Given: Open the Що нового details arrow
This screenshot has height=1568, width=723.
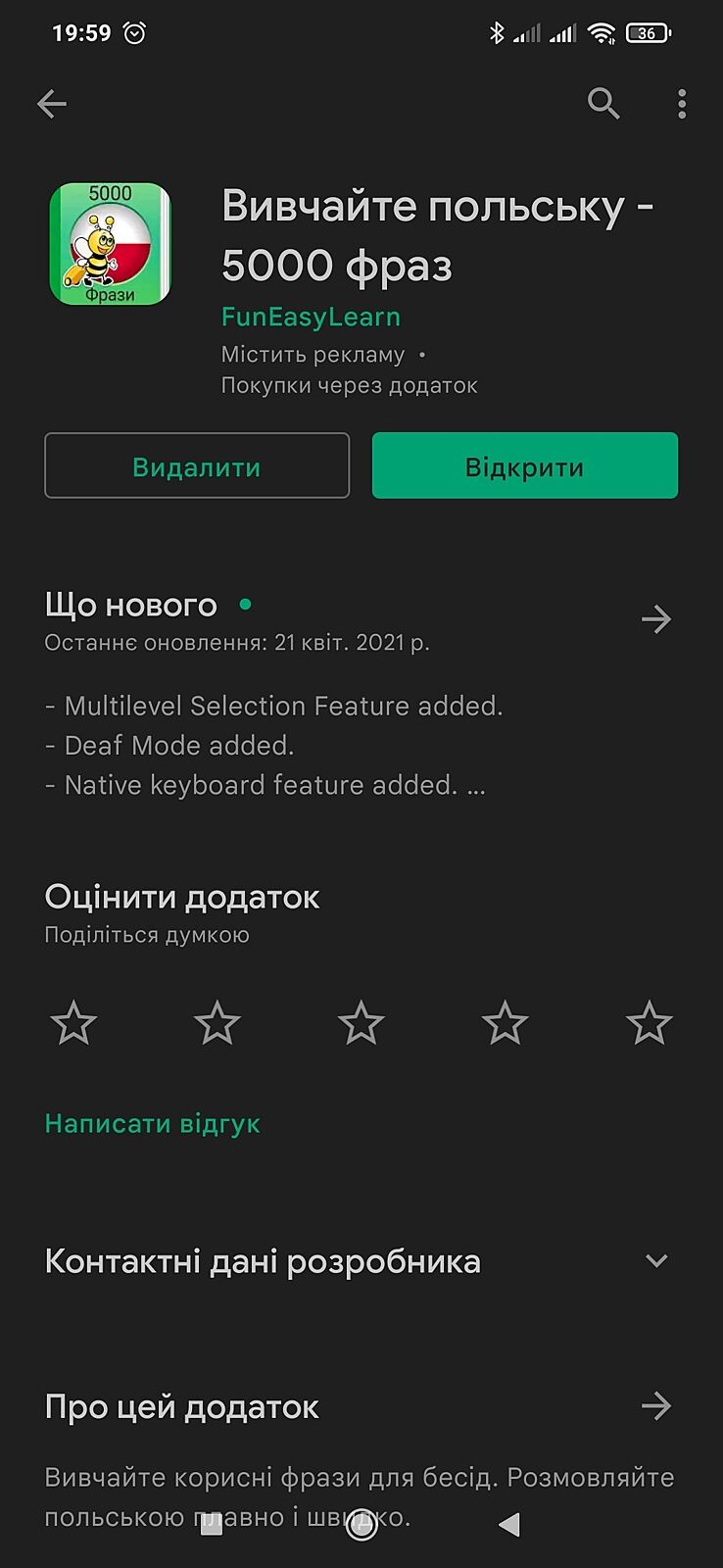Looking at the screenshot, I should pos(655,619).
